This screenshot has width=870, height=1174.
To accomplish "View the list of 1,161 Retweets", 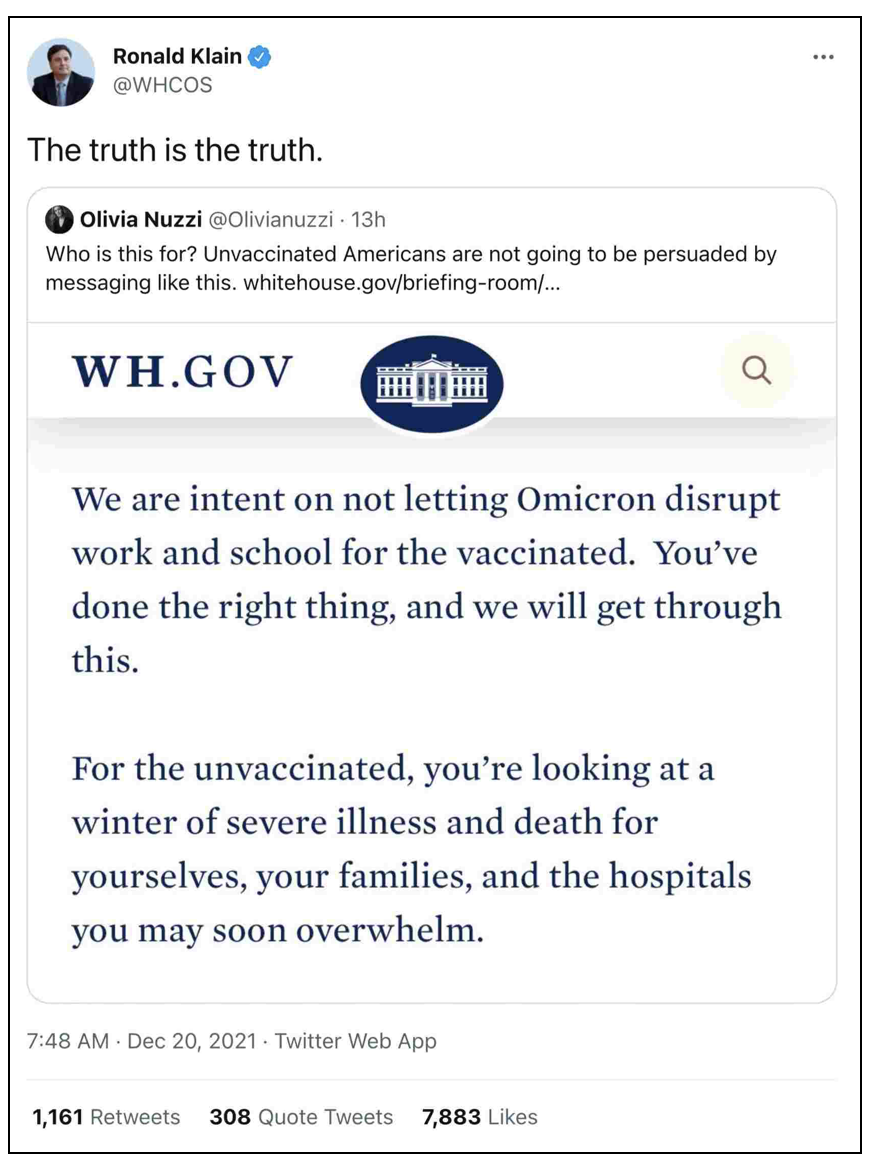I will pyautogui.click(x=106, y=1117).
